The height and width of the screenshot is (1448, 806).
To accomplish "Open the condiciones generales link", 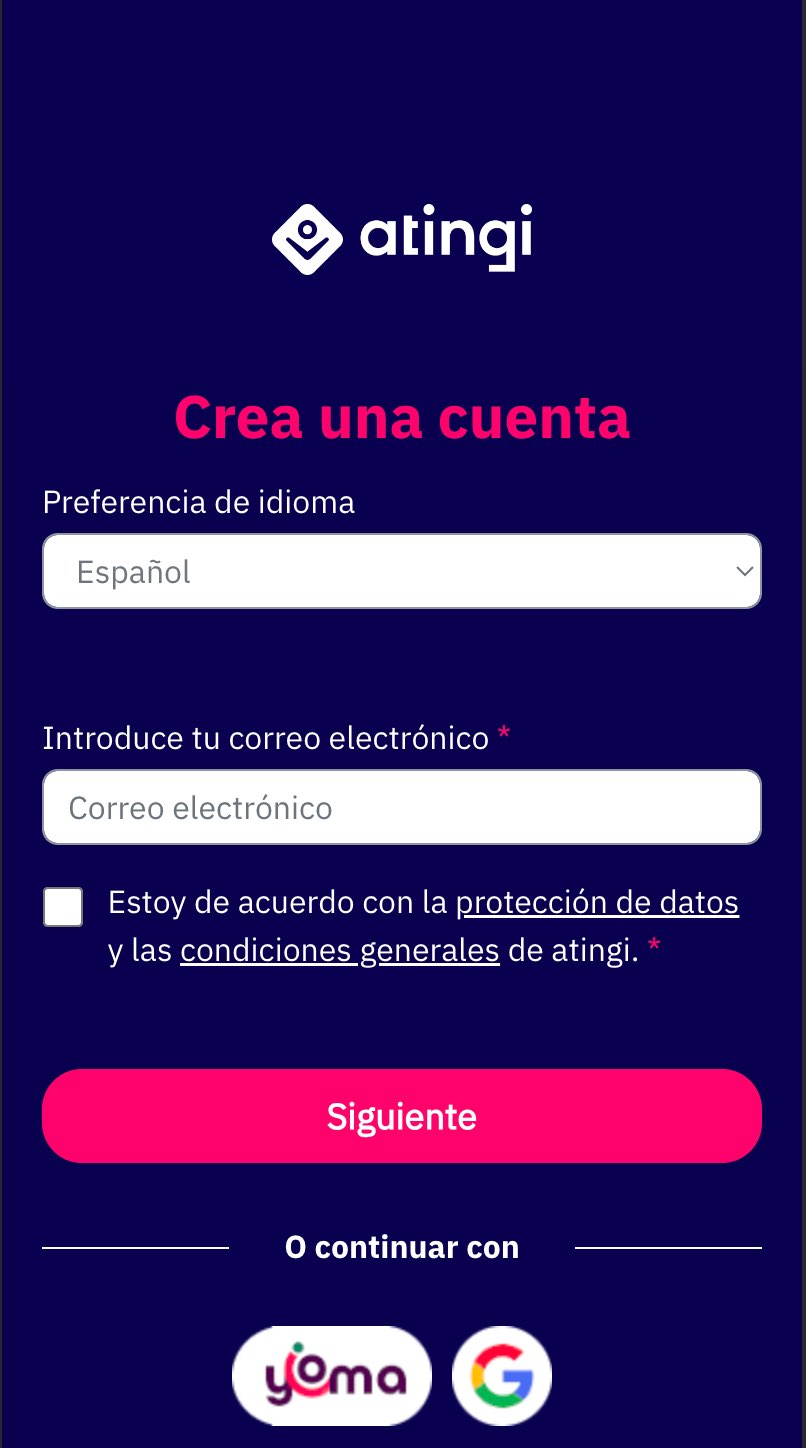I will (340, 950).
